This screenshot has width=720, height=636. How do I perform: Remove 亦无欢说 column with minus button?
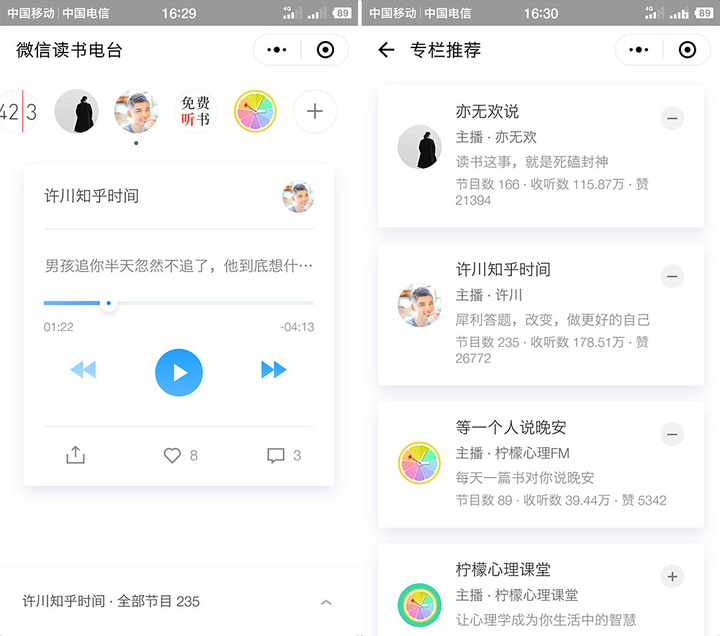click(672, 119)
